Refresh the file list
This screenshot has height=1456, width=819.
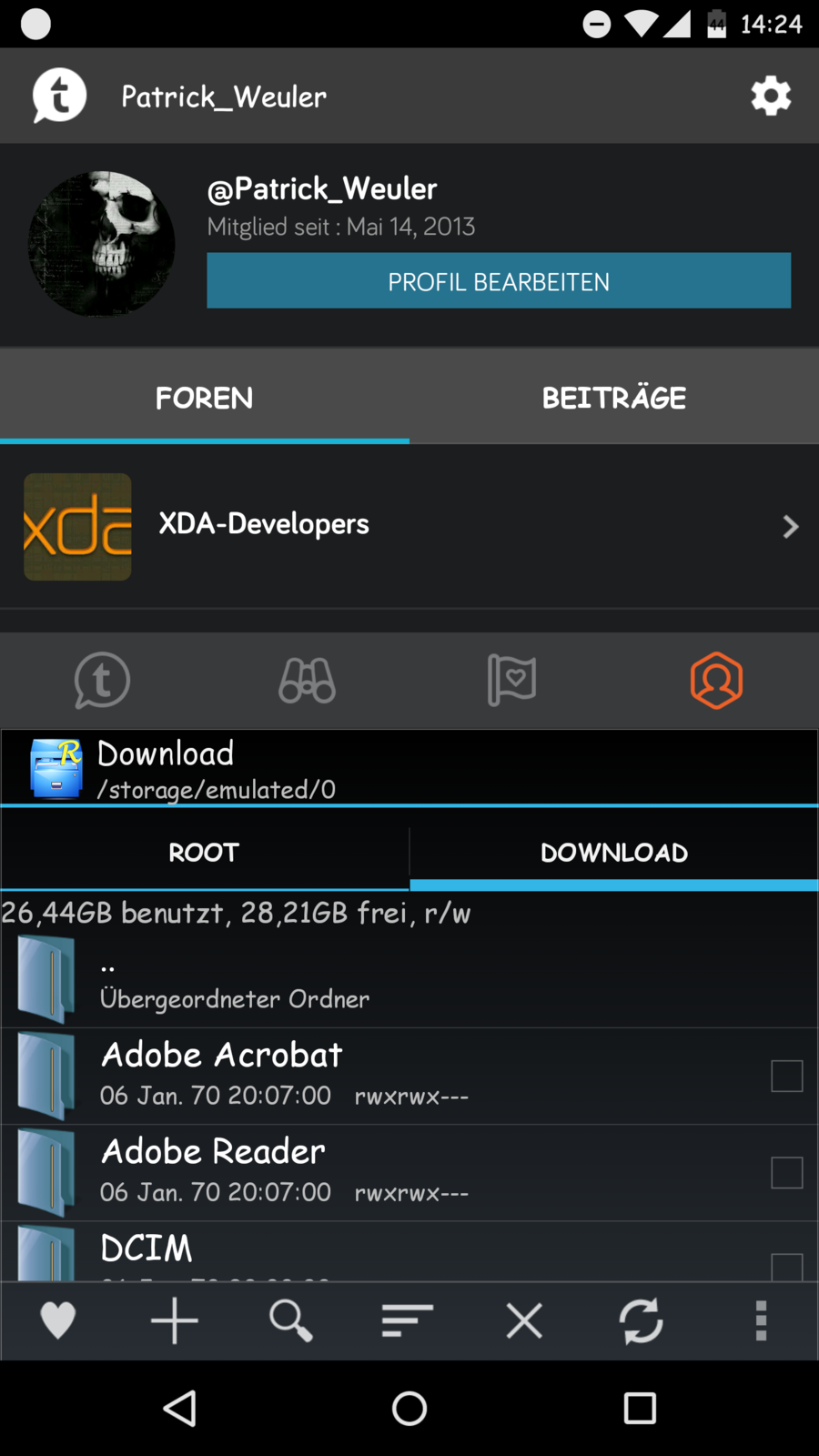[x=641, y=1320]
